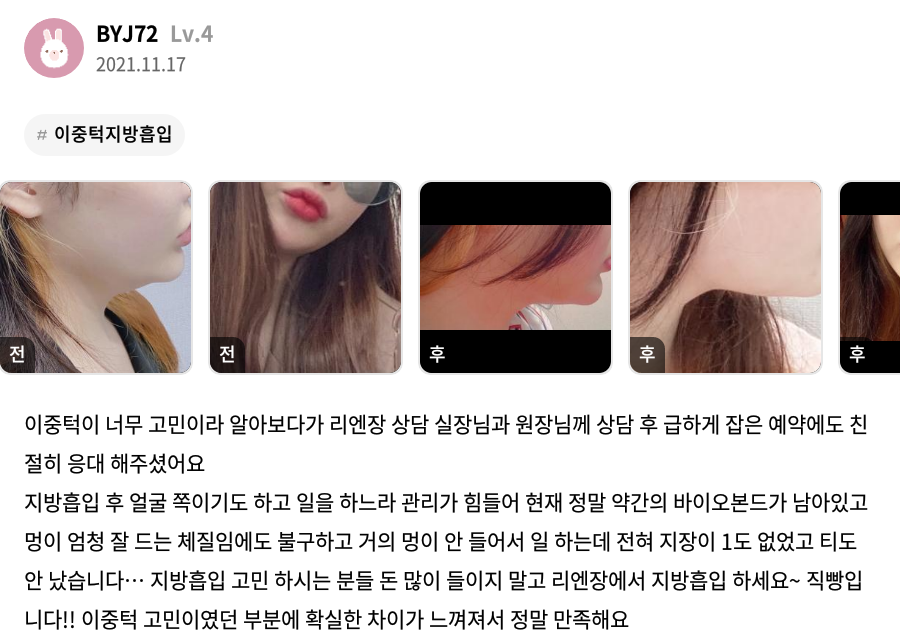Open the partially visible last 후 photo
Screen dimensions: 900x636
[x=870, y=277]
